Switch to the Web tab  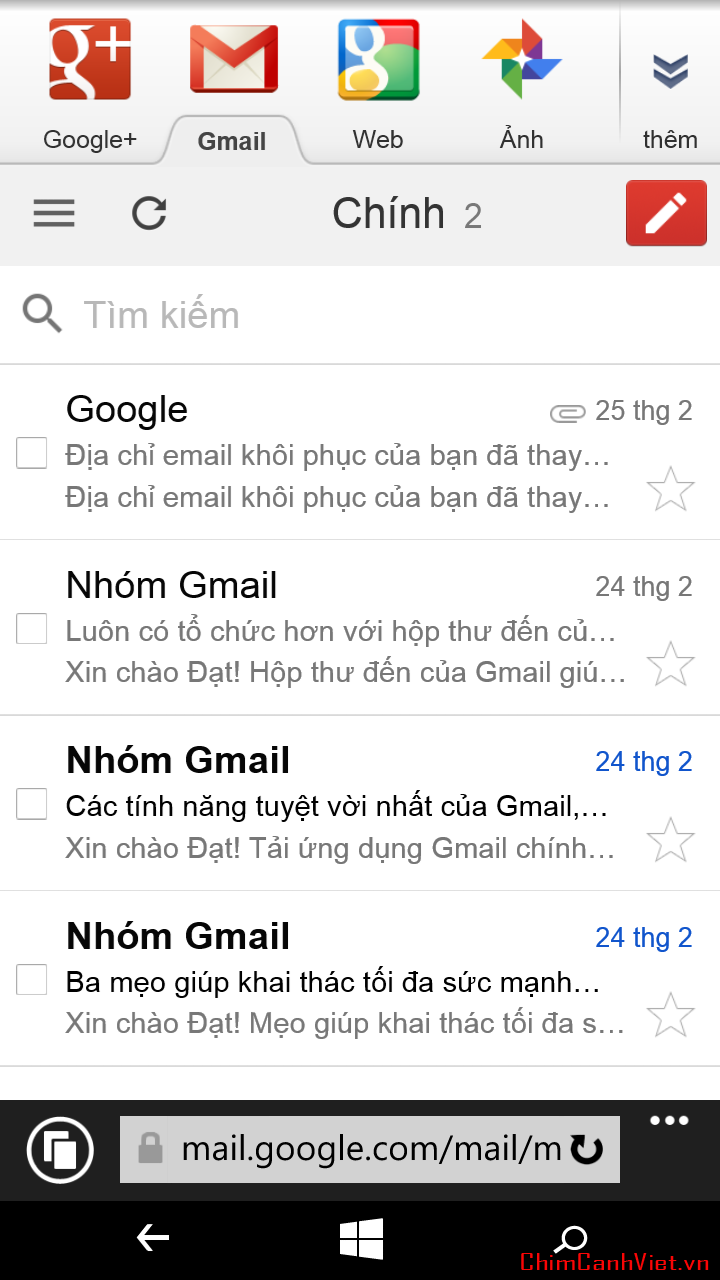pos(378,80)
